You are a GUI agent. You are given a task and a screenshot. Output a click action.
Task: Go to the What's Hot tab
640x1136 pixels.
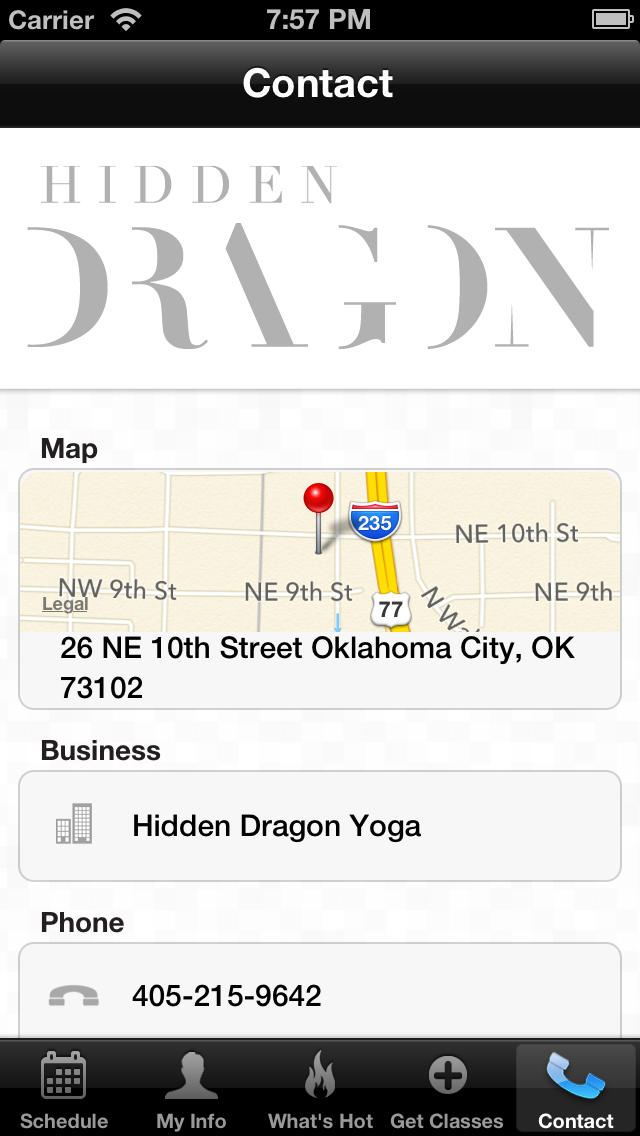tap(320, 1088)
